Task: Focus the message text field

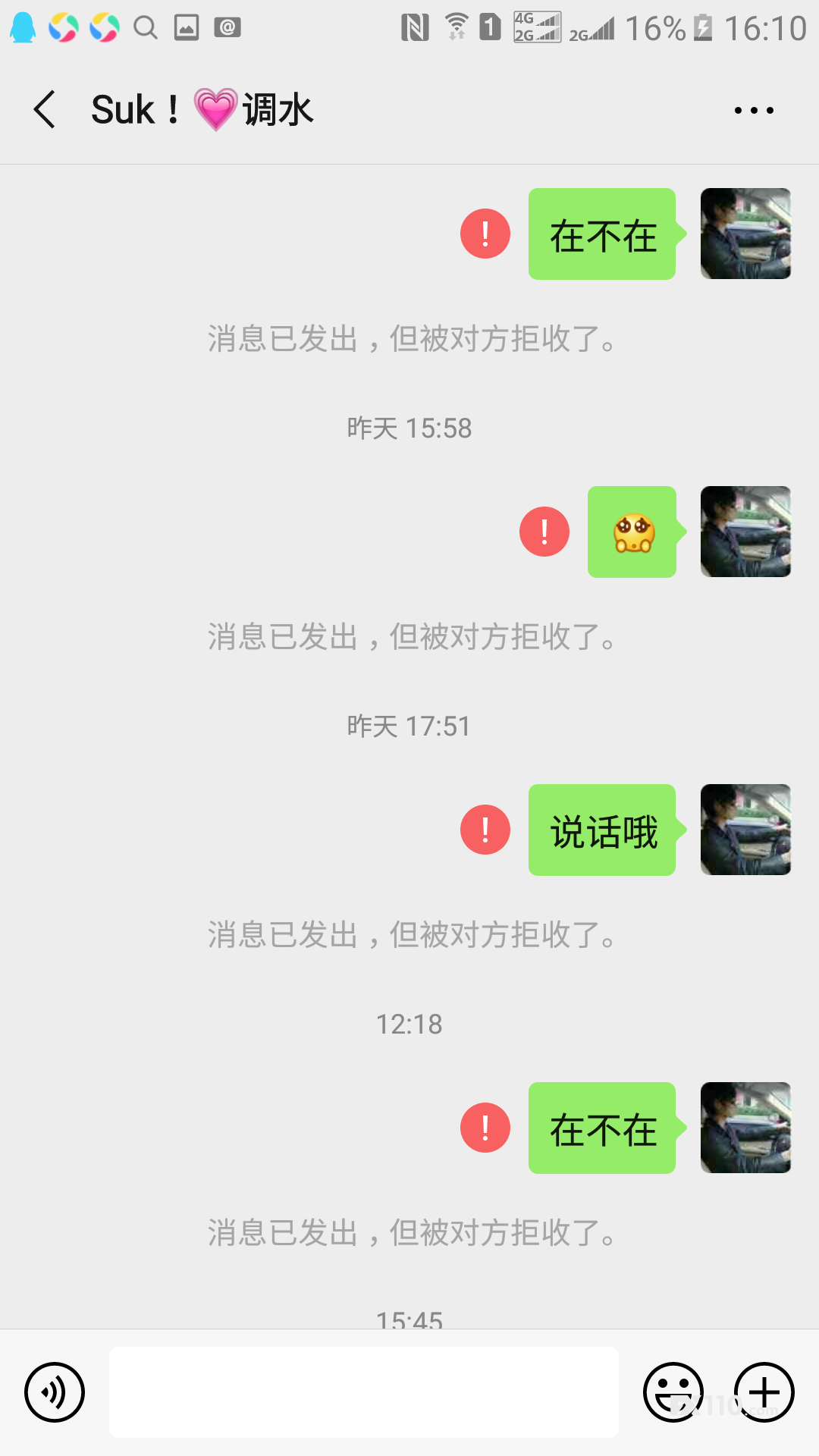Action: 364,1392
